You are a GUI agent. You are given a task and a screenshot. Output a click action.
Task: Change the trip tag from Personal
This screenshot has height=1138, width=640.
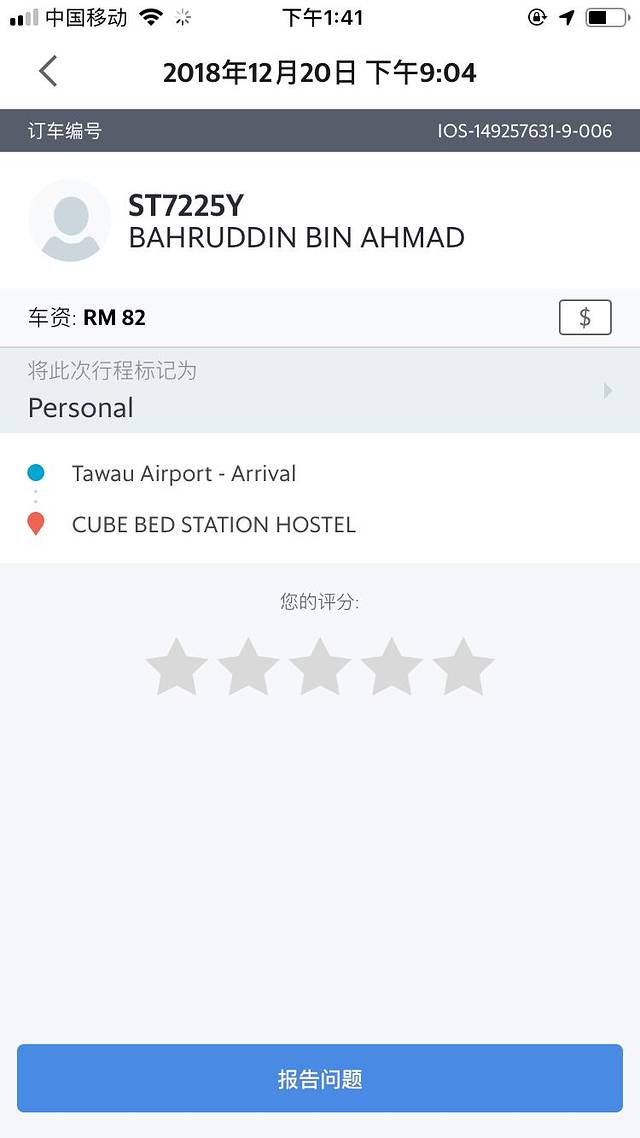320,390
